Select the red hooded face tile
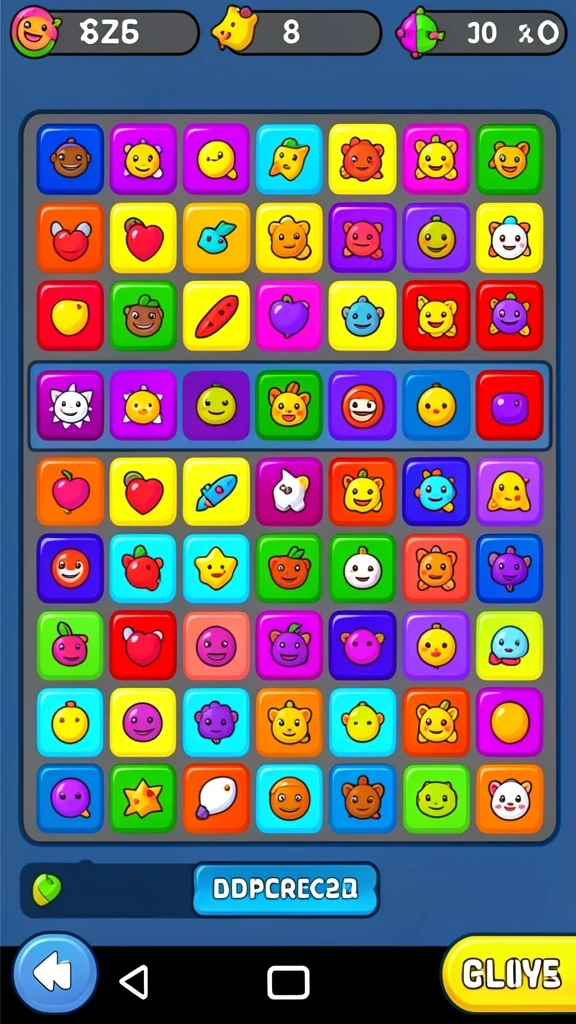Screen dimensions: 576x1024 coord(362,405)
